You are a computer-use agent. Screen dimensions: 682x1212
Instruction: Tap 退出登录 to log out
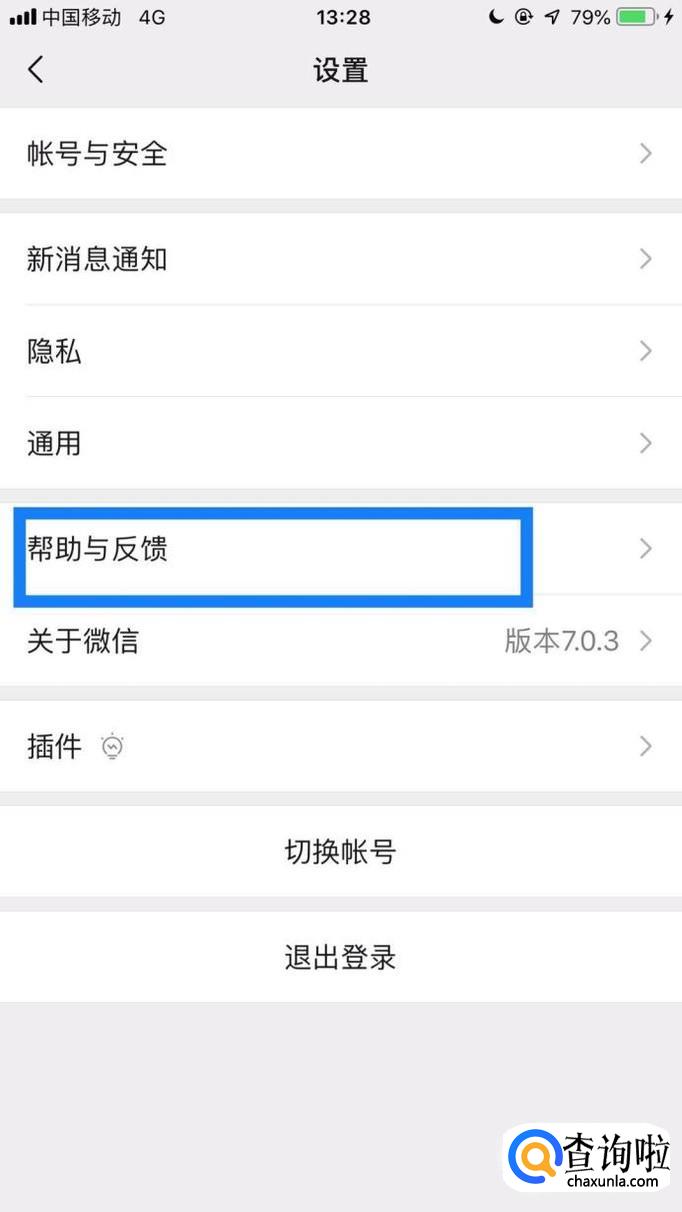(x=341, y=957)
